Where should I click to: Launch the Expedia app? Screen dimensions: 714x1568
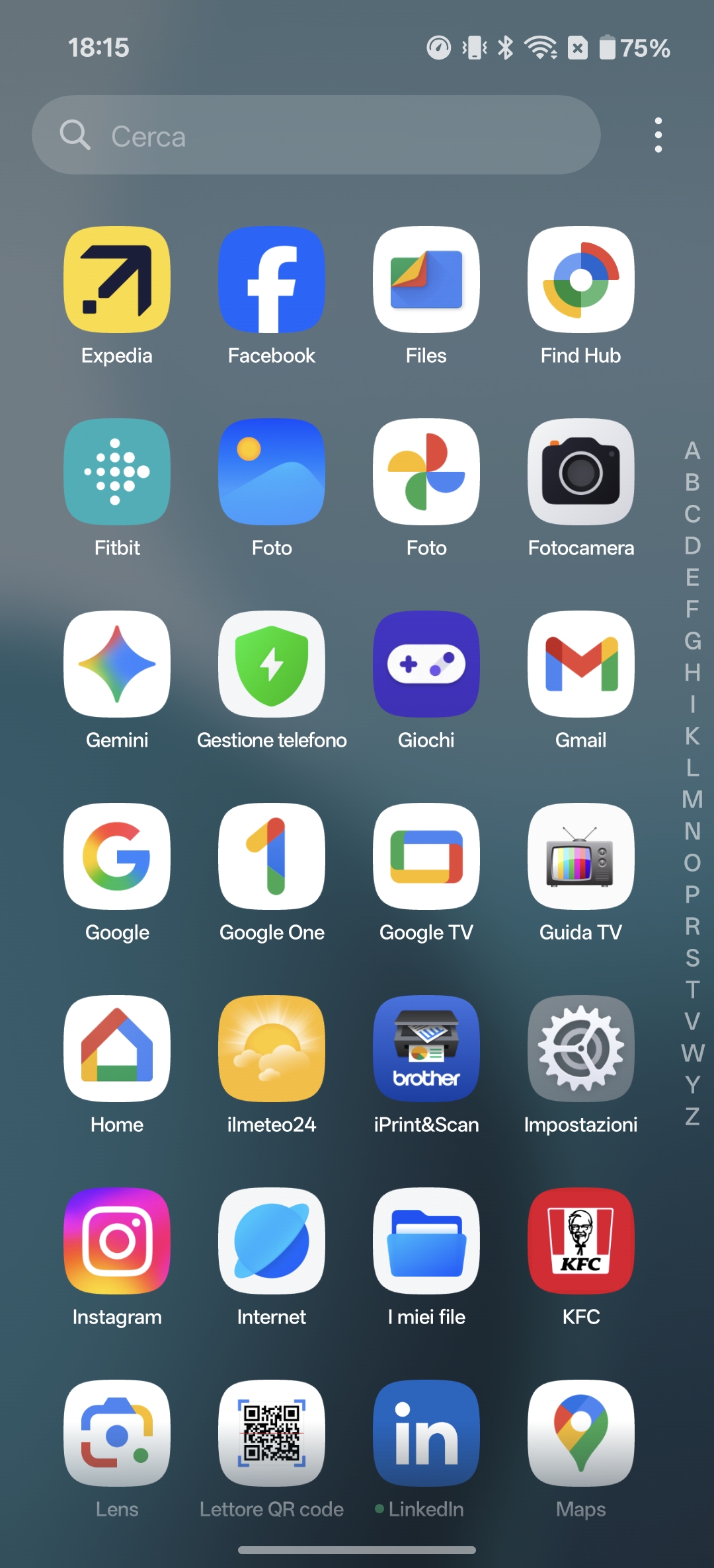pyautogui.click(x=117, y=280)
